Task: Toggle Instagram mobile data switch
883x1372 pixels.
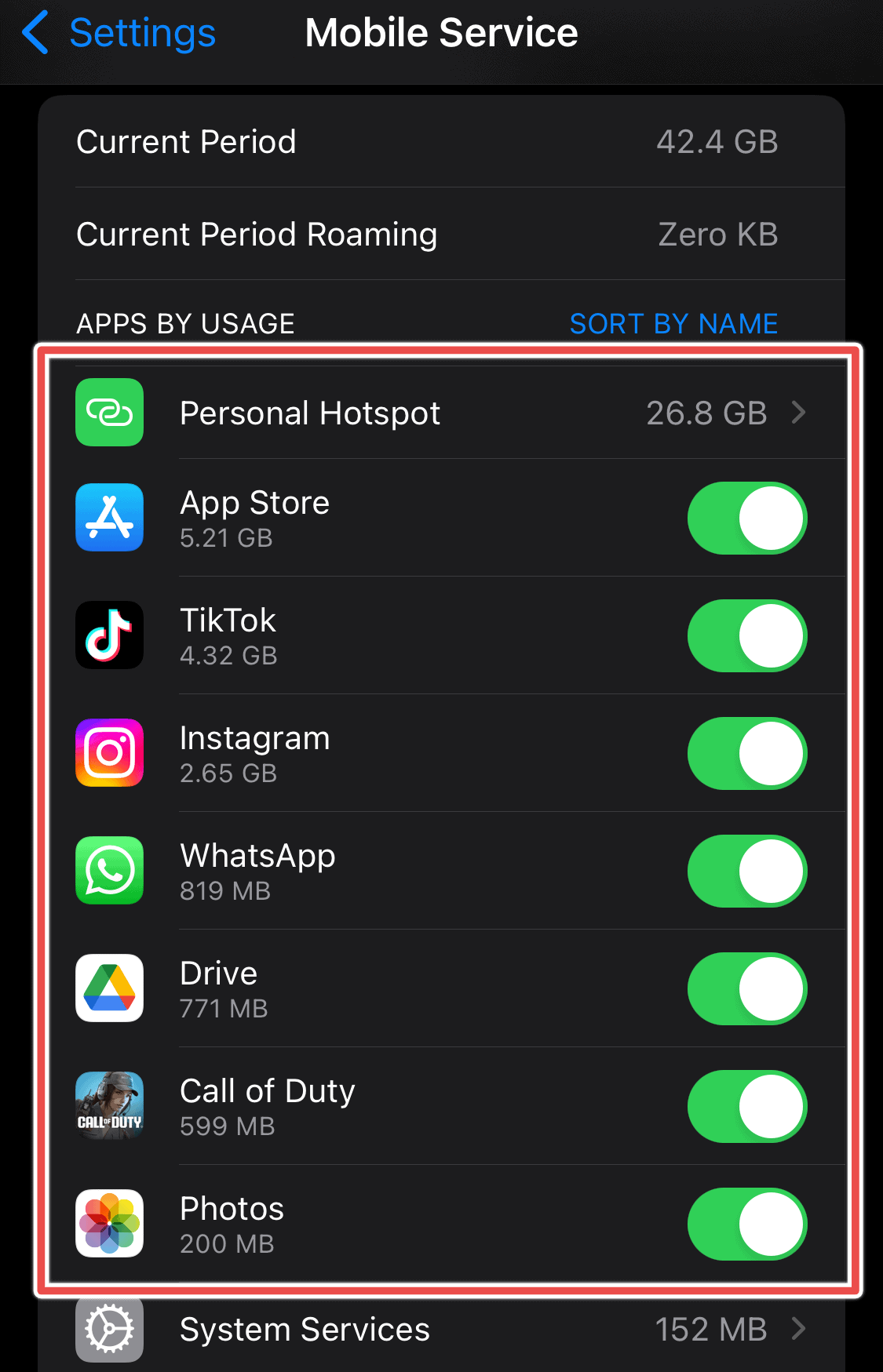Action: 746,753
